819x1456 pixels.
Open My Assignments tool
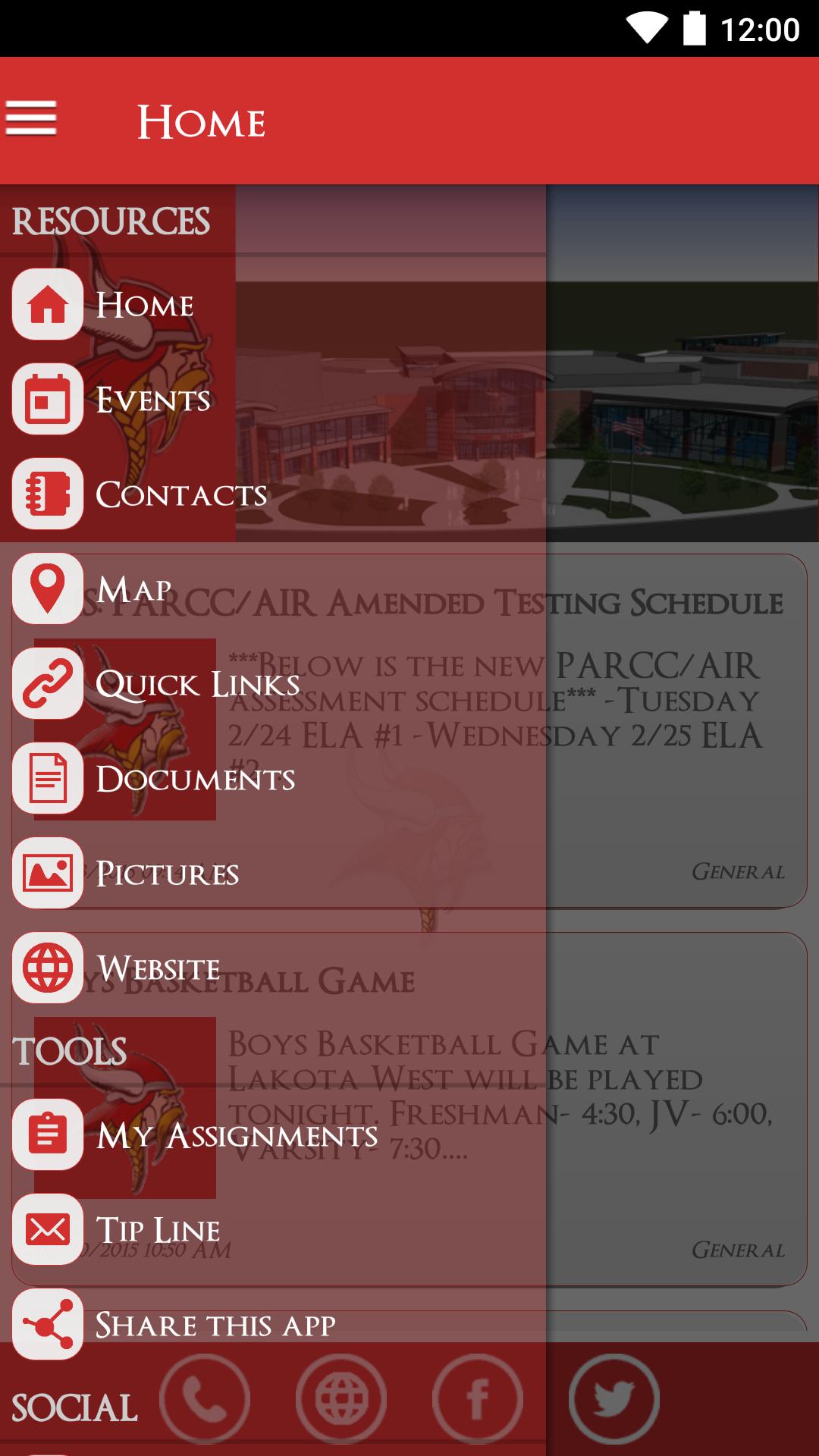(237, 1135)
